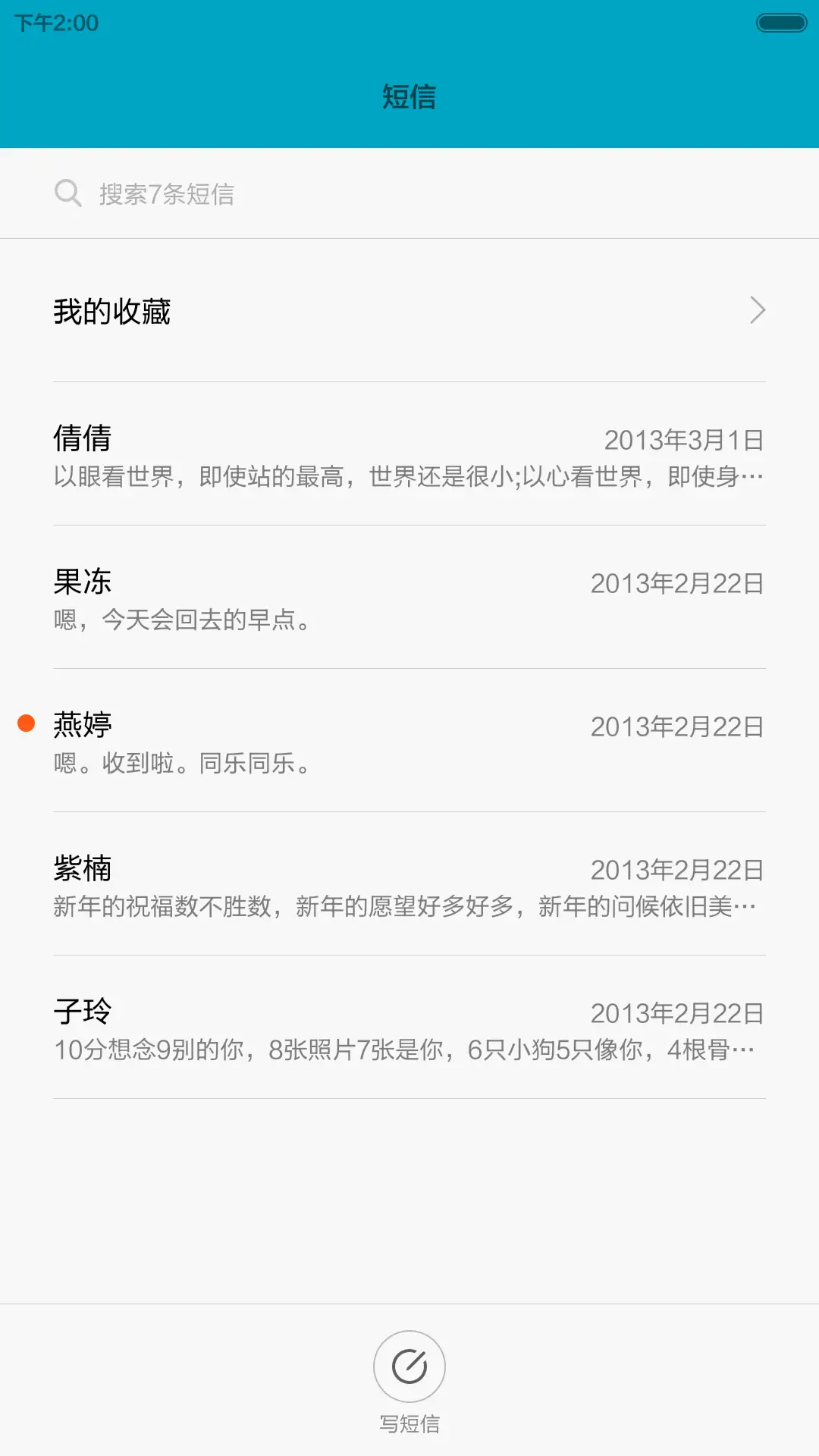Tap 果冻's message preview text
The width and height of the screenshot is (819, 1456).
point(182,620)
